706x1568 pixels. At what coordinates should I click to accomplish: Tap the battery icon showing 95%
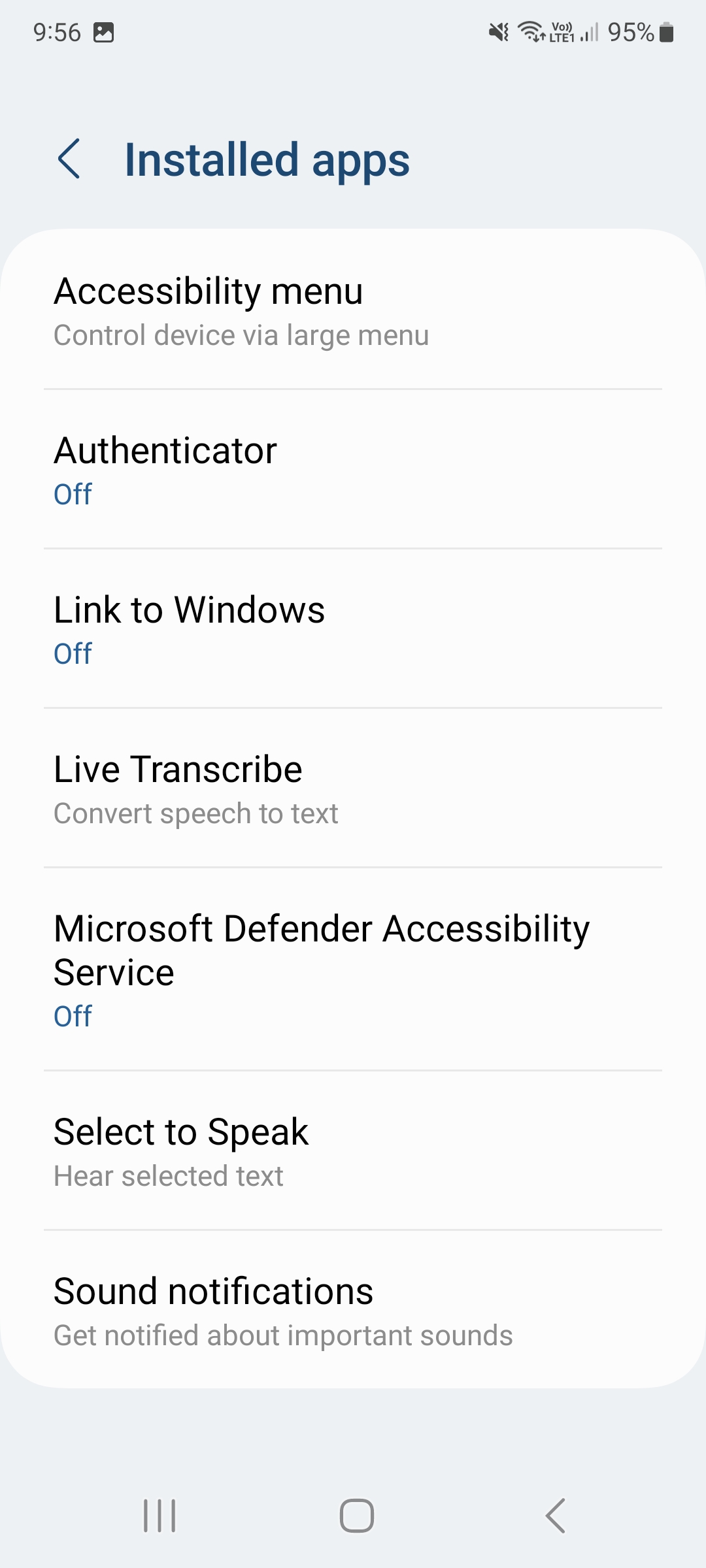click(665, 31)
